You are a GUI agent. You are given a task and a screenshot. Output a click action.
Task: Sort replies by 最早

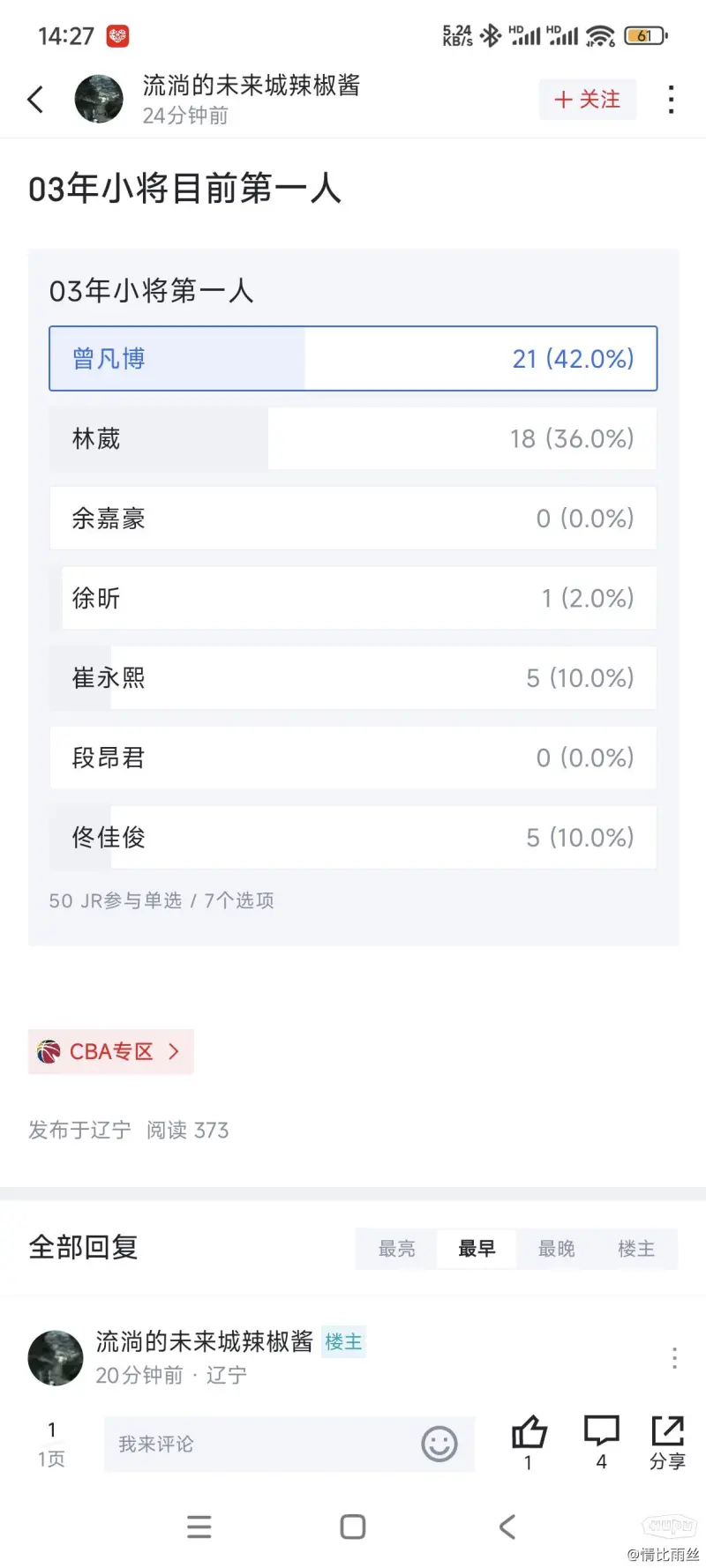click(x=477, y=1249)
